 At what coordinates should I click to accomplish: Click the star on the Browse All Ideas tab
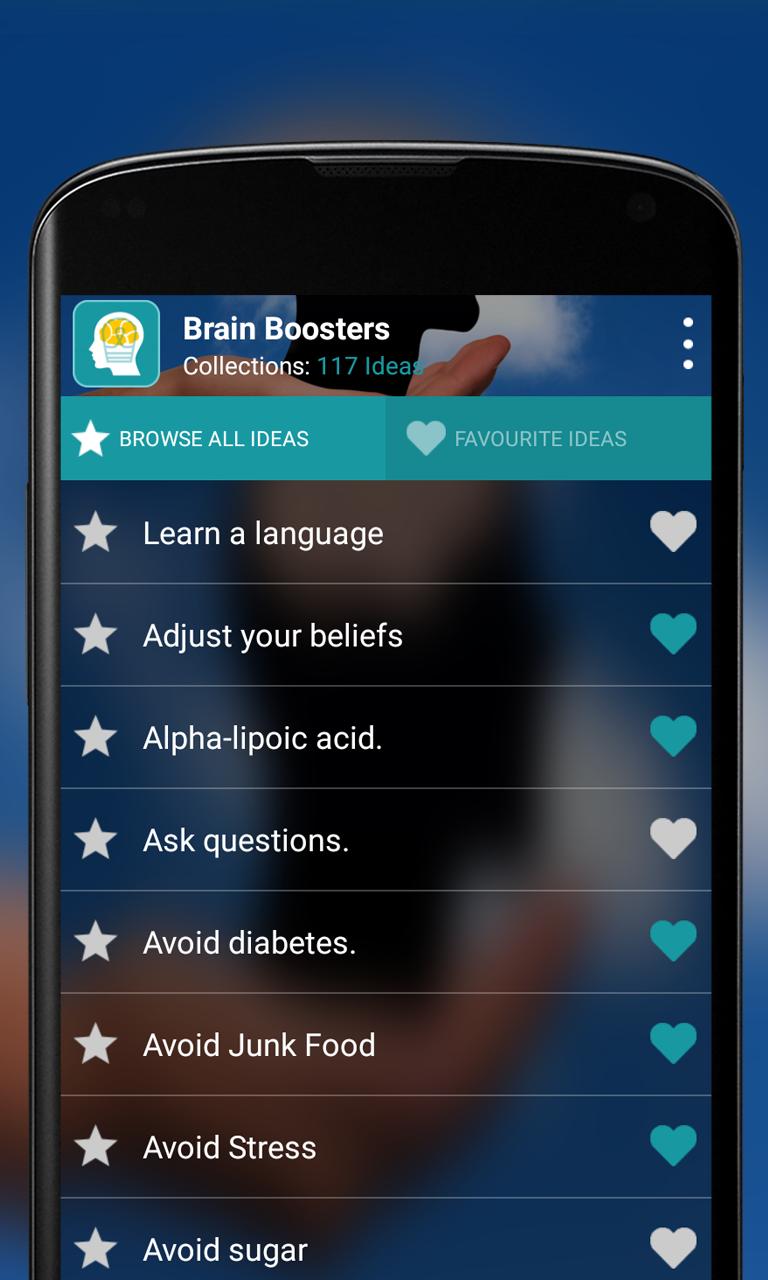91,438
